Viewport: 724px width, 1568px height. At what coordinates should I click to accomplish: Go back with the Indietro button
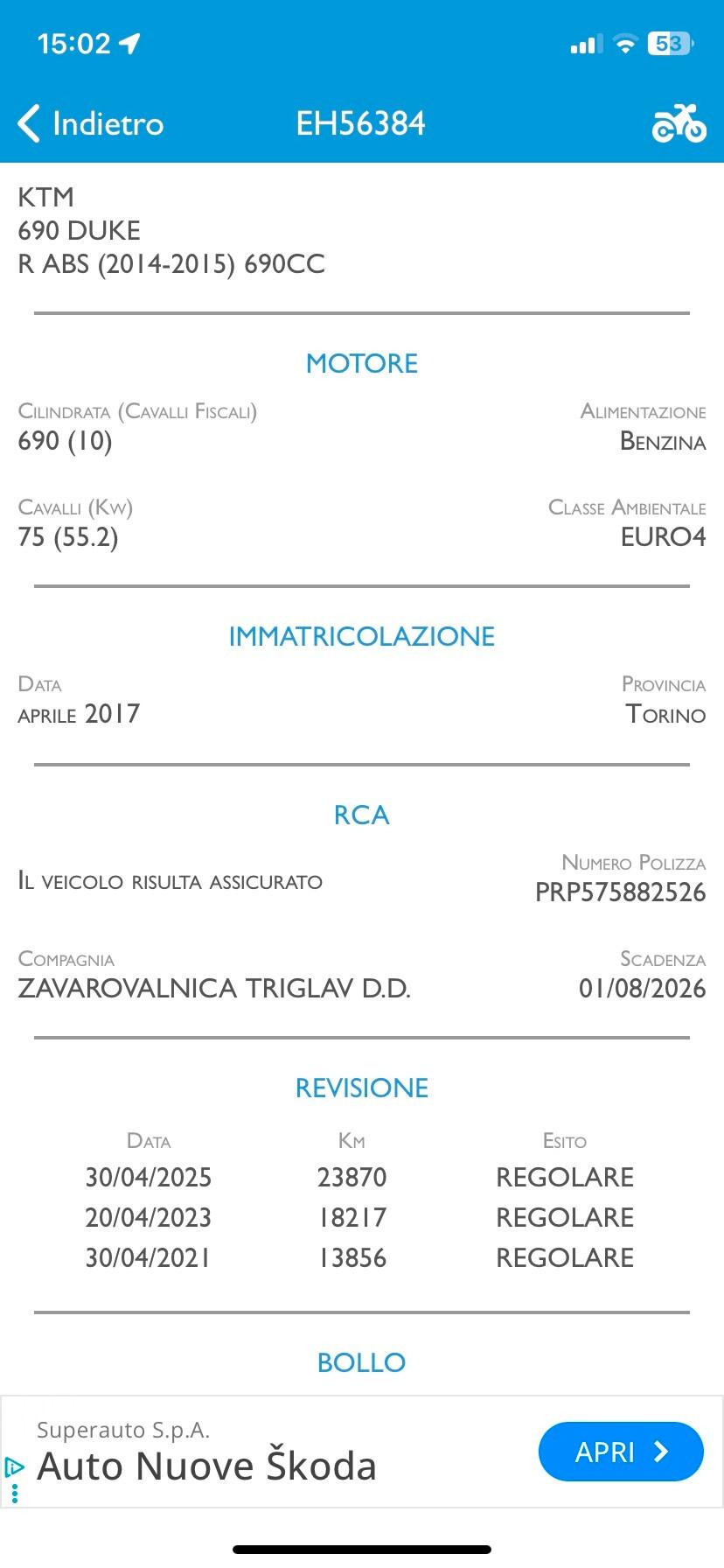point(91,123)
